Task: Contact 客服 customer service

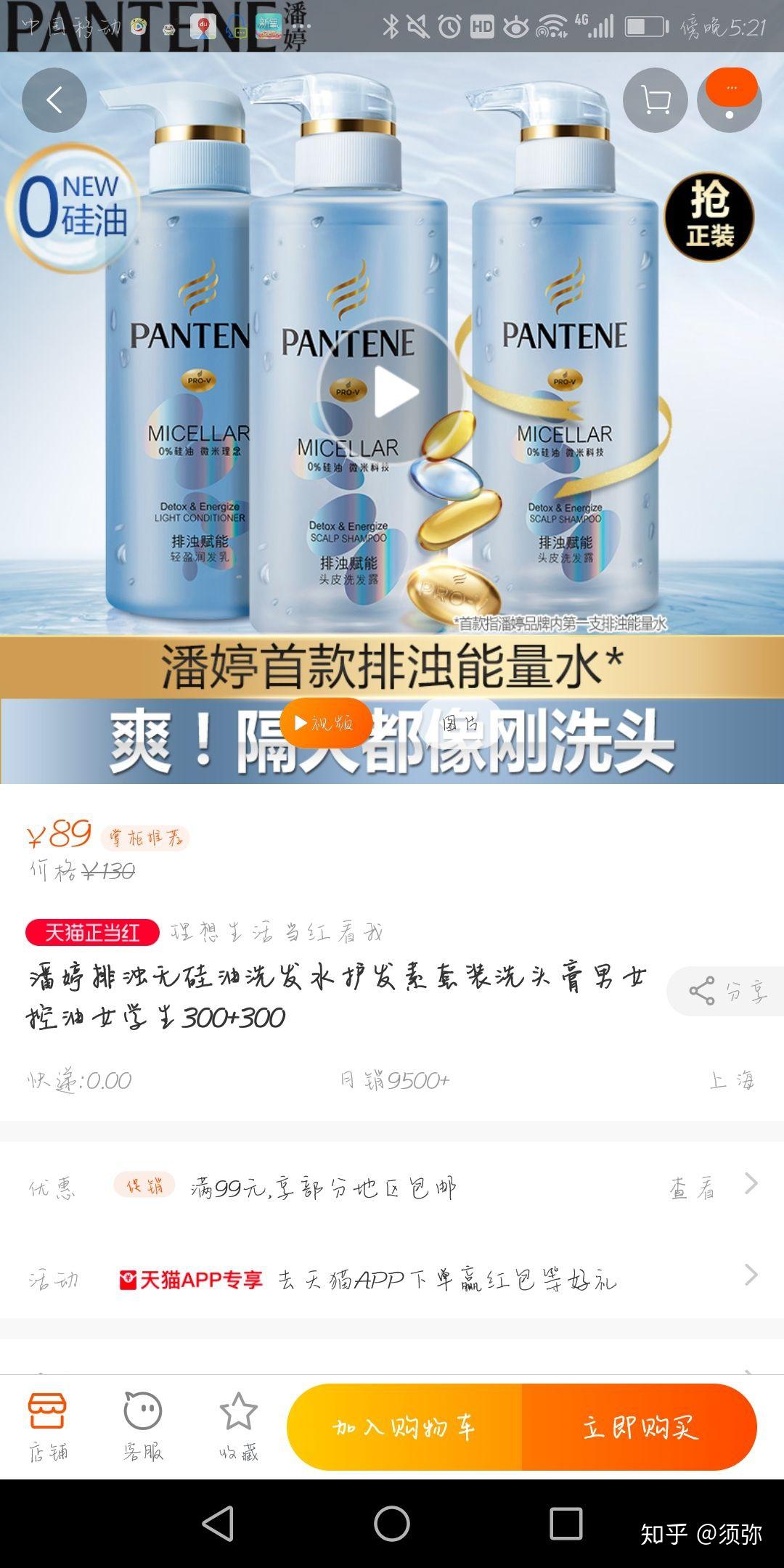Action: (143, 1426)
